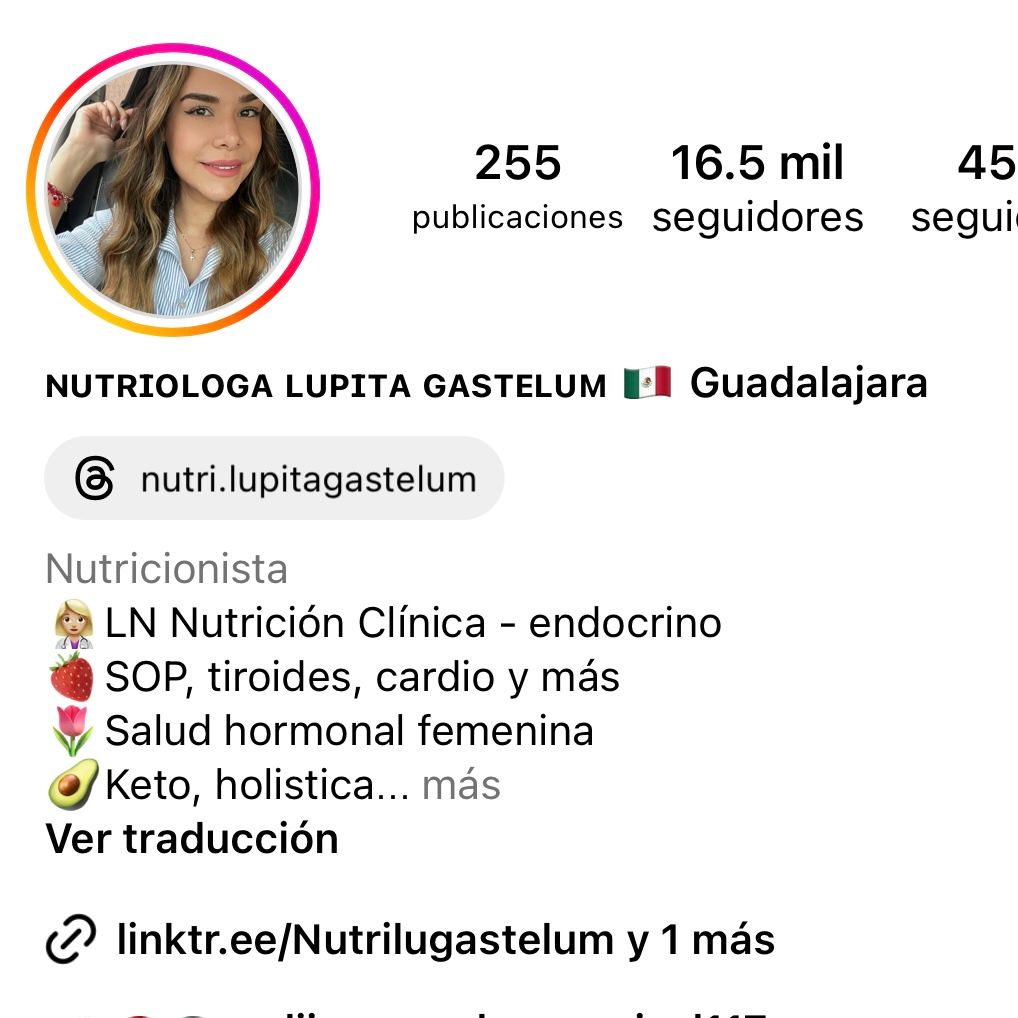This screenshot has height=1018, width=1018.
Task: Expand the bio with "más"
Action: point(461,786)
